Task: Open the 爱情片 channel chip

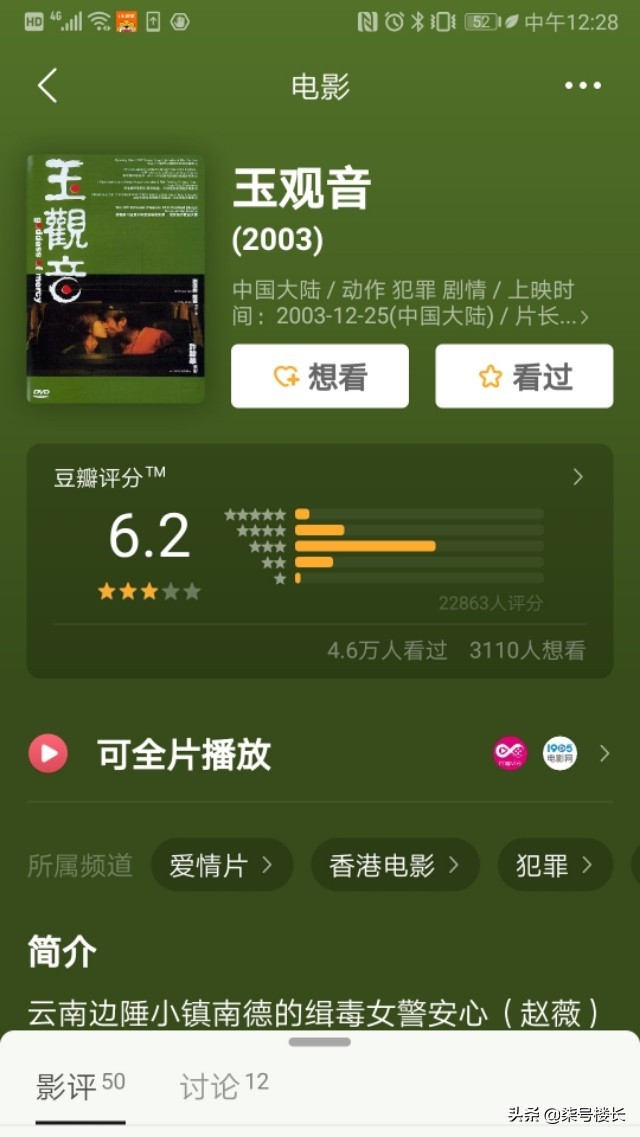Action: [221, 865]
